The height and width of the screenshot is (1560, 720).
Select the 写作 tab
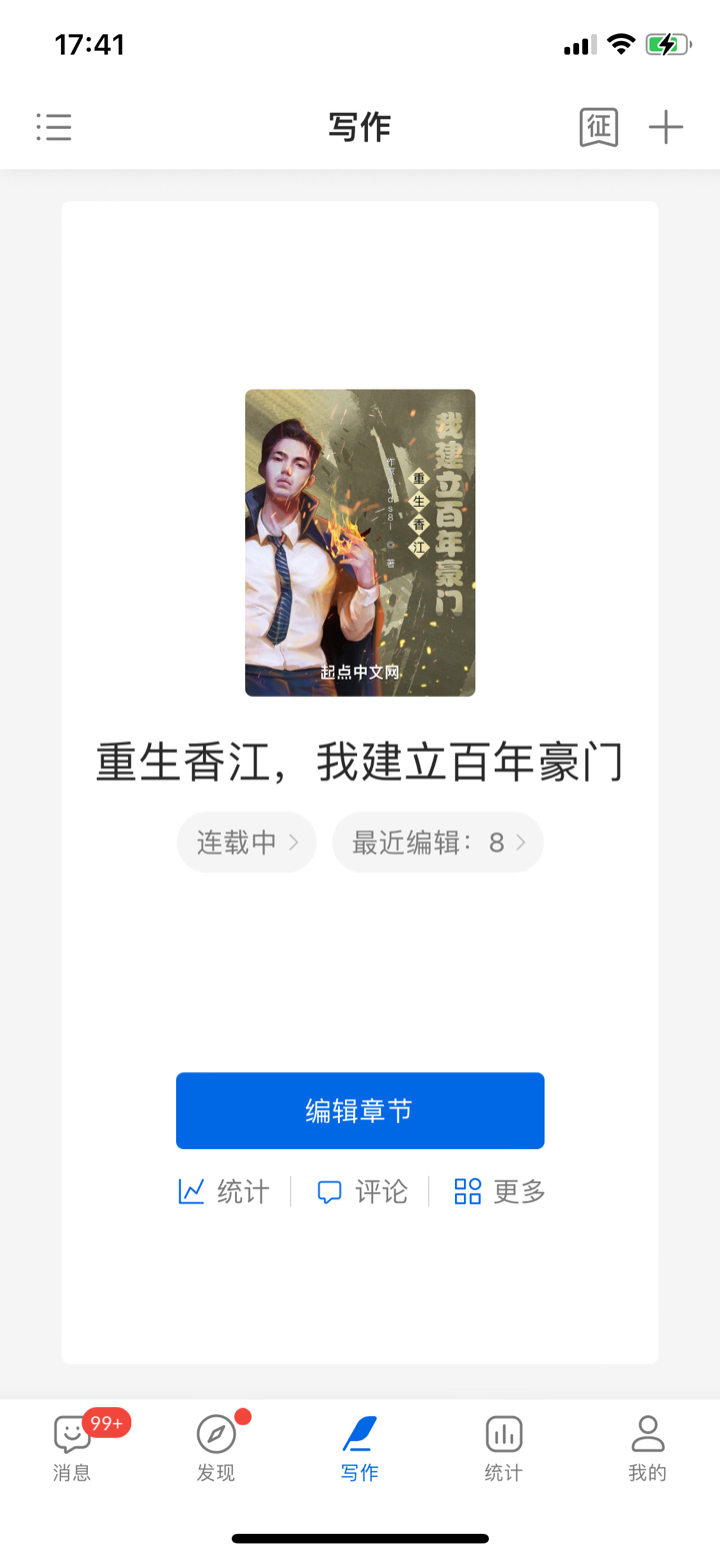pos(360,1447)
